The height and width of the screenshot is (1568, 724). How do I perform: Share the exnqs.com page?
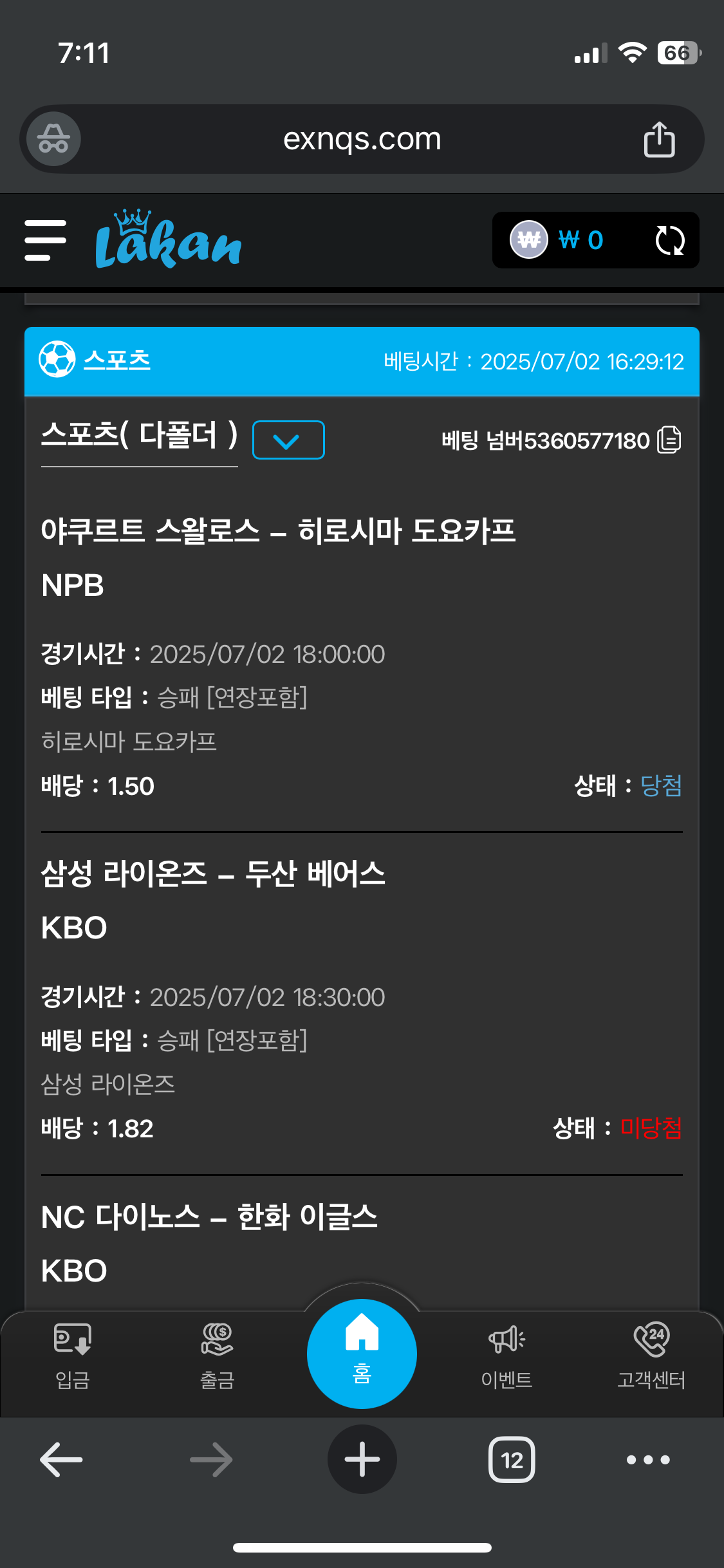[659, 139]
